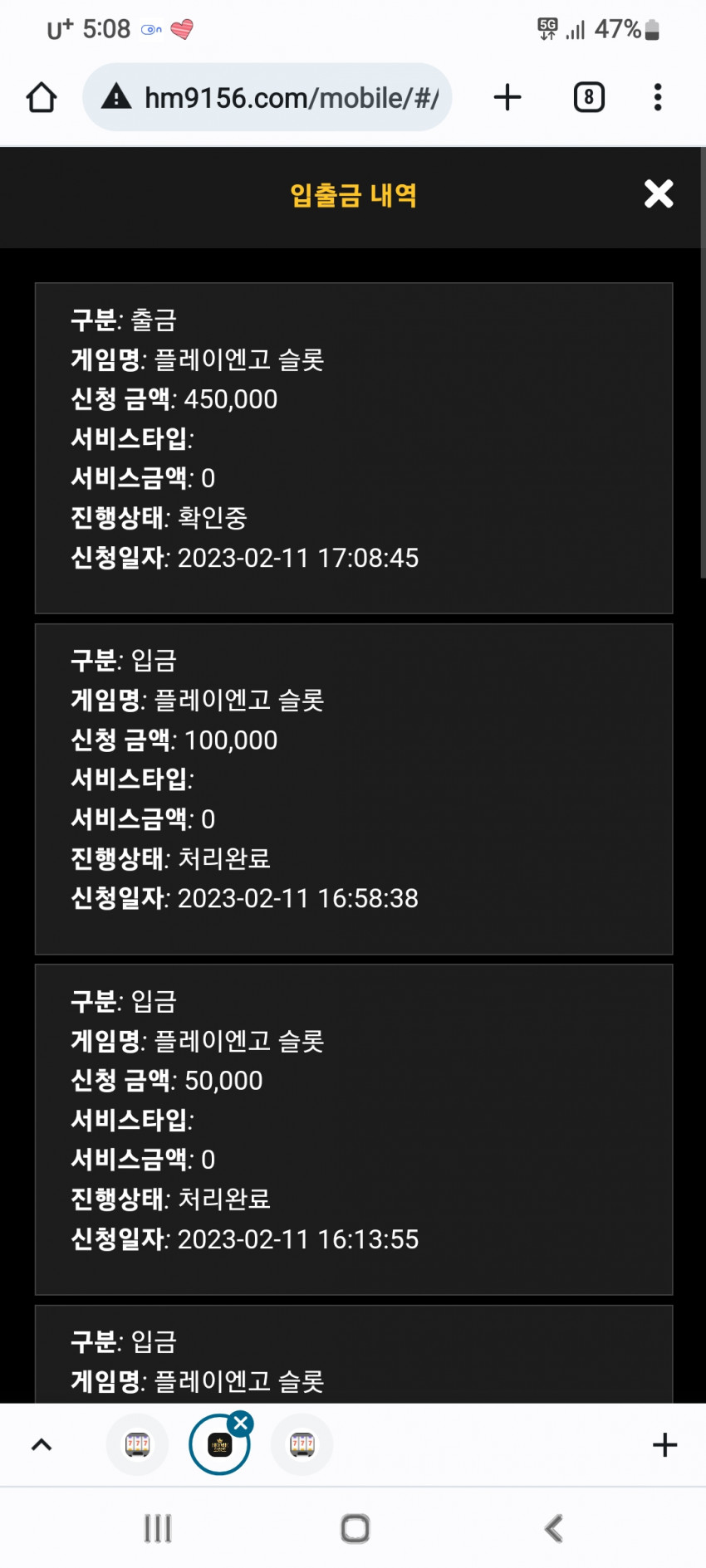Close the currently selected tab
Viewport: 706px width, 1568px height.
pos(241,1424)
